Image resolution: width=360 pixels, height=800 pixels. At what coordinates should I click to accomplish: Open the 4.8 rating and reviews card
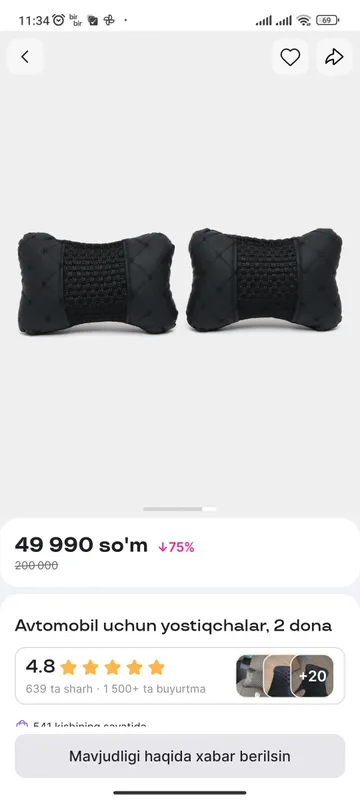[x=180, y=676]
